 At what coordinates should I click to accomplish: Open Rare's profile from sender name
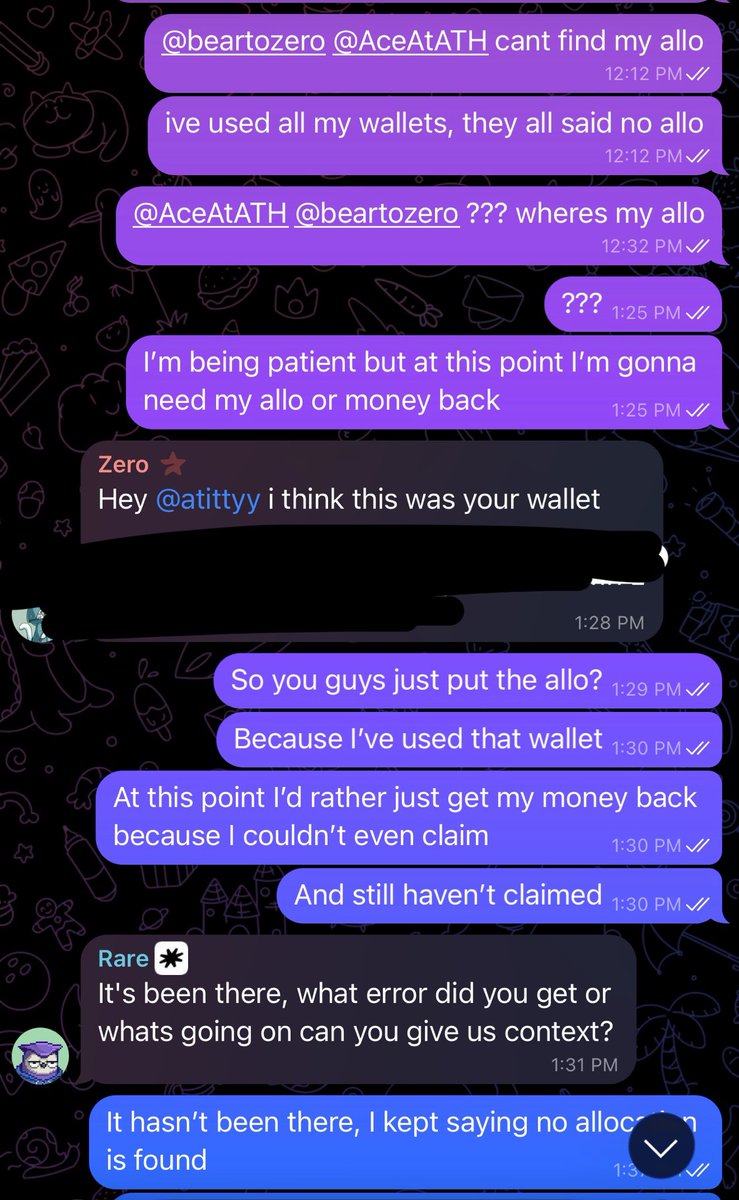tap(123, 958)
